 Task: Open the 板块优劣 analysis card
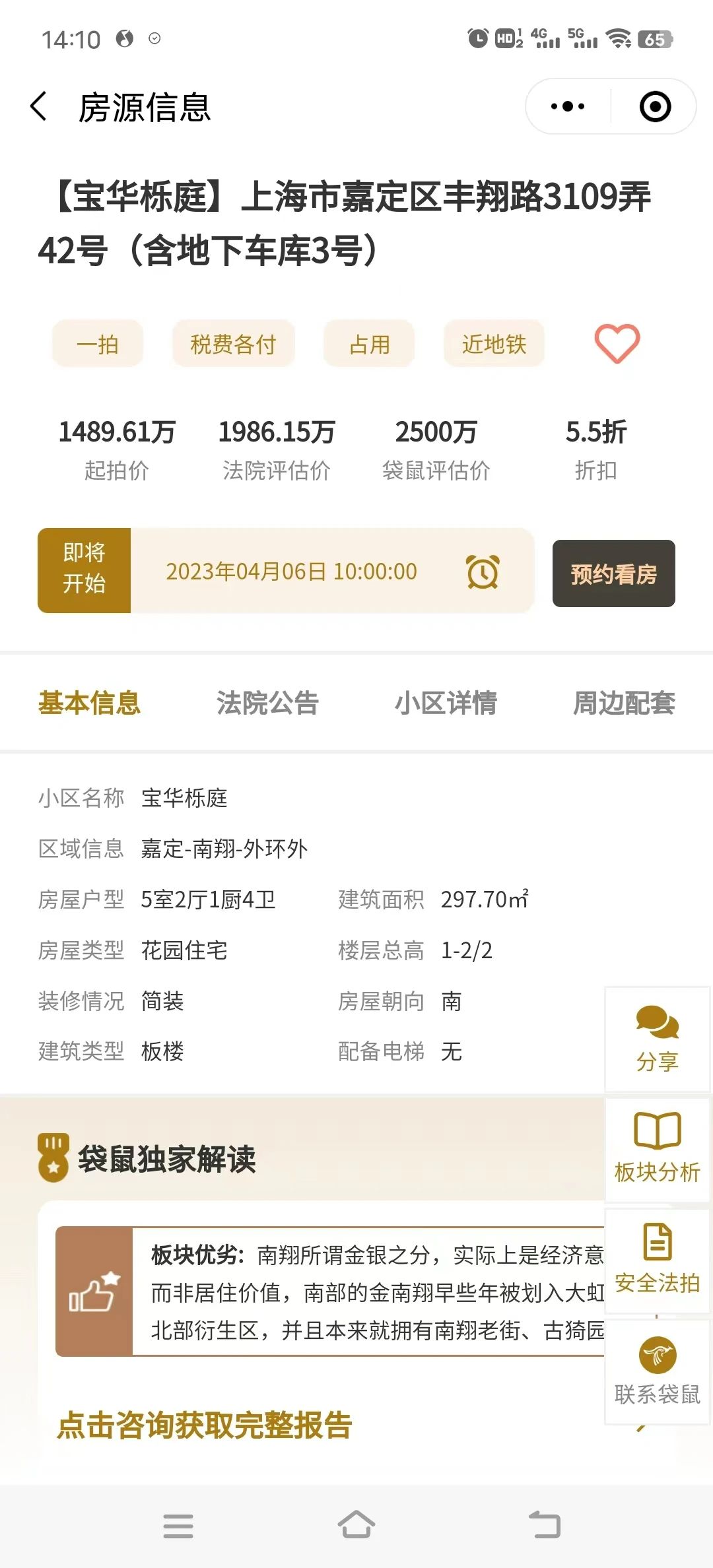pyautogui.click(x=330, y=1291)
